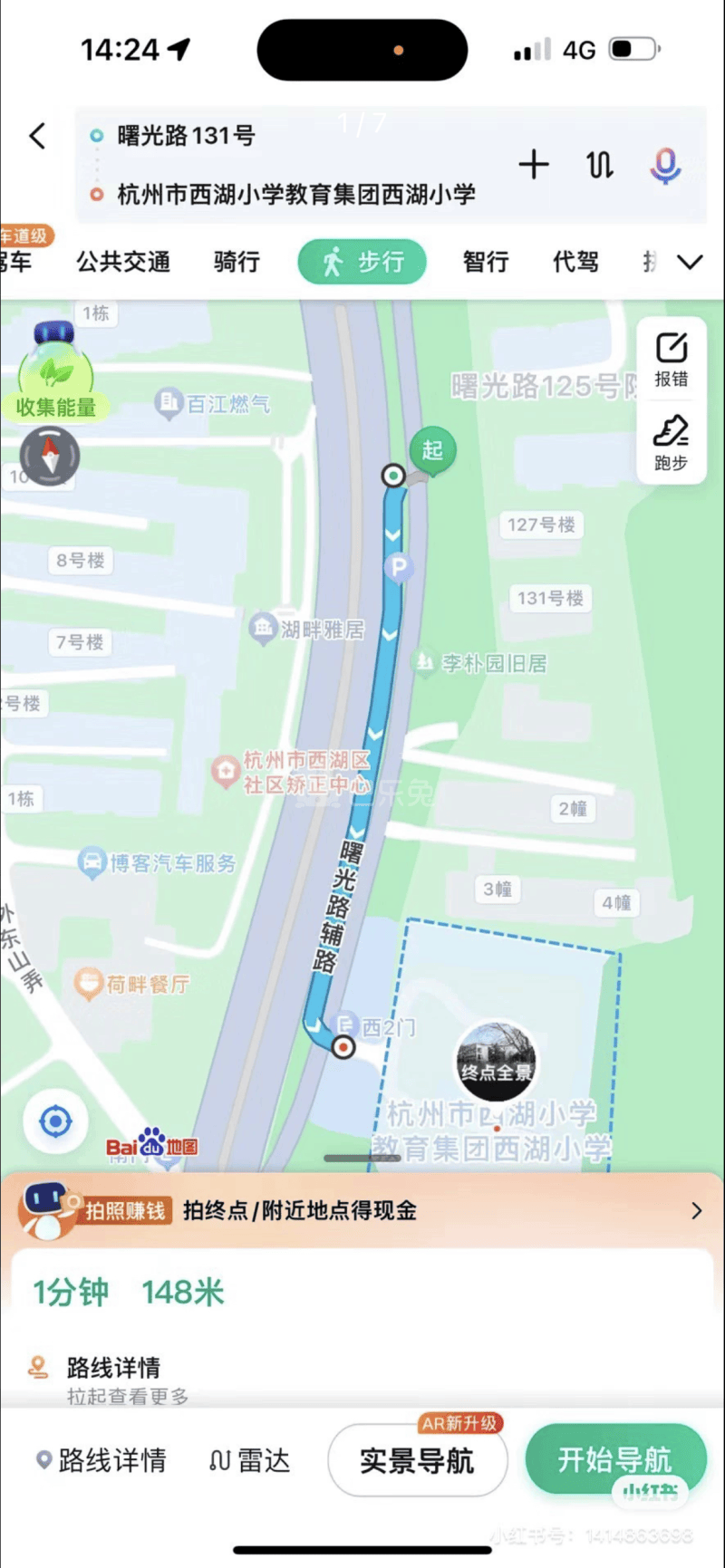Tap the 起 start point marker
This screenshot has height=1568, width=725.
[x=432, y=450]
